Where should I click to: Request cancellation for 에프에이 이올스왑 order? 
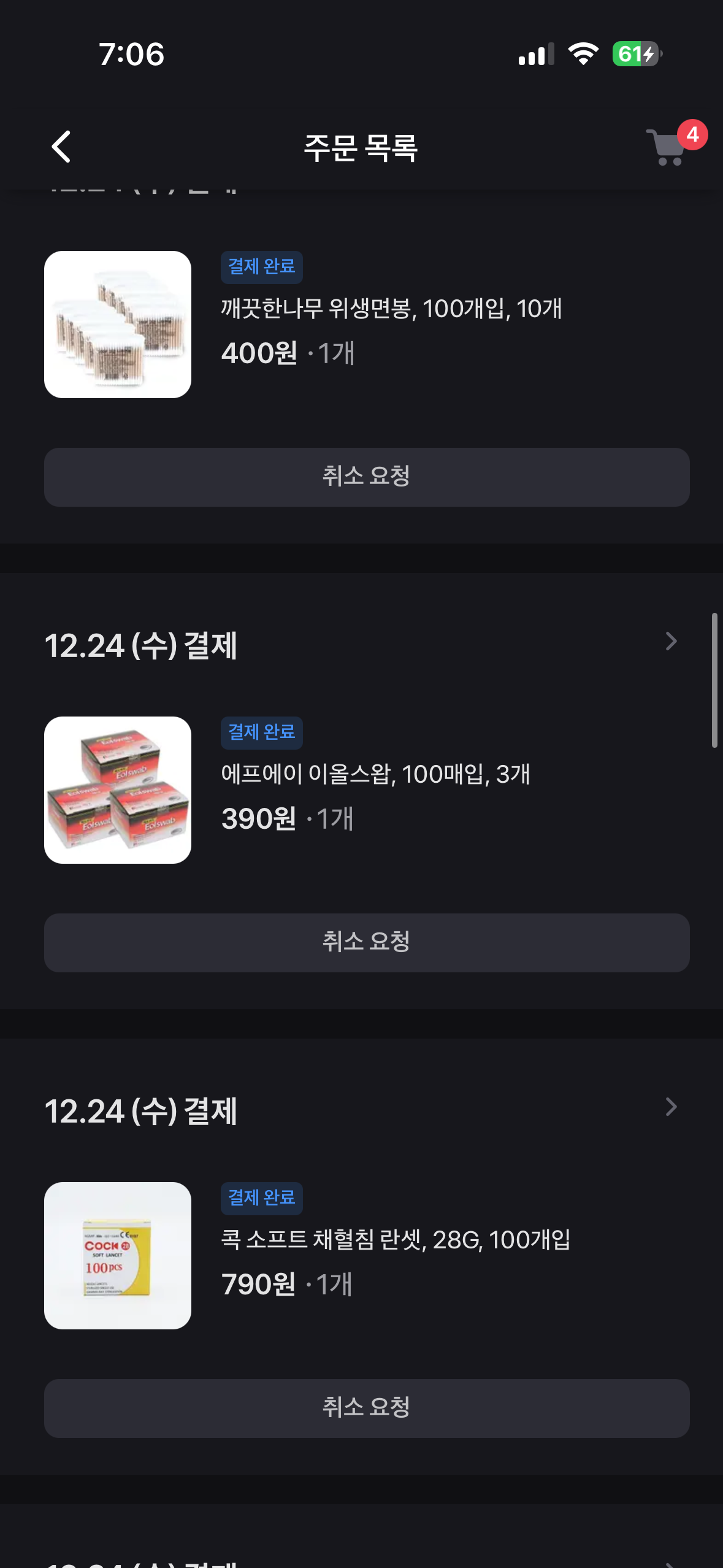click(x=367, y=943)
